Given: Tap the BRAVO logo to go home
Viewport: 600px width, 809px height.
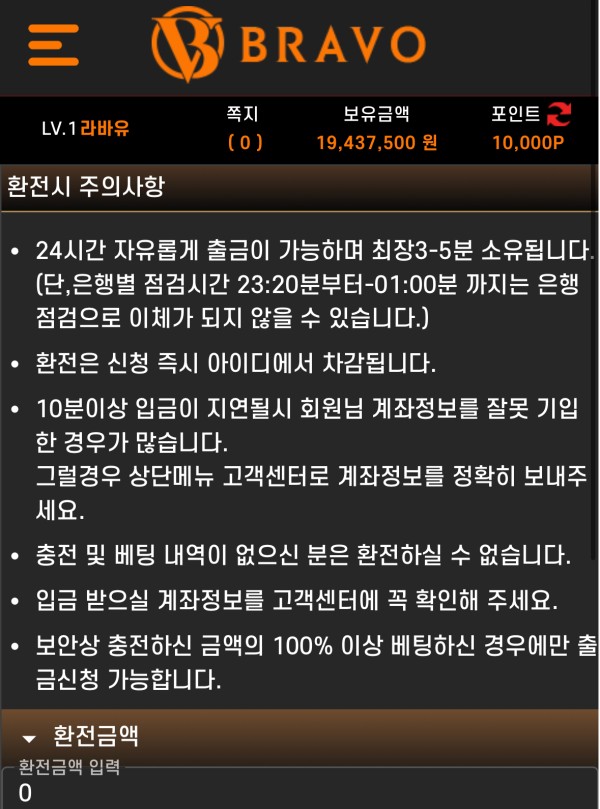Looking at the screenshot, I should pos(288,45).
